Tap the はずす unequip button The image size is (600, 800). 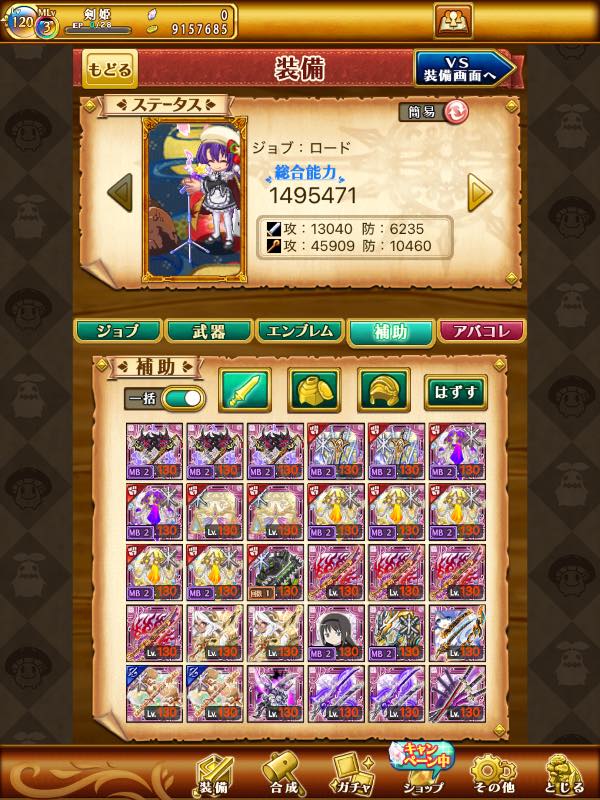tap(455, 391)
